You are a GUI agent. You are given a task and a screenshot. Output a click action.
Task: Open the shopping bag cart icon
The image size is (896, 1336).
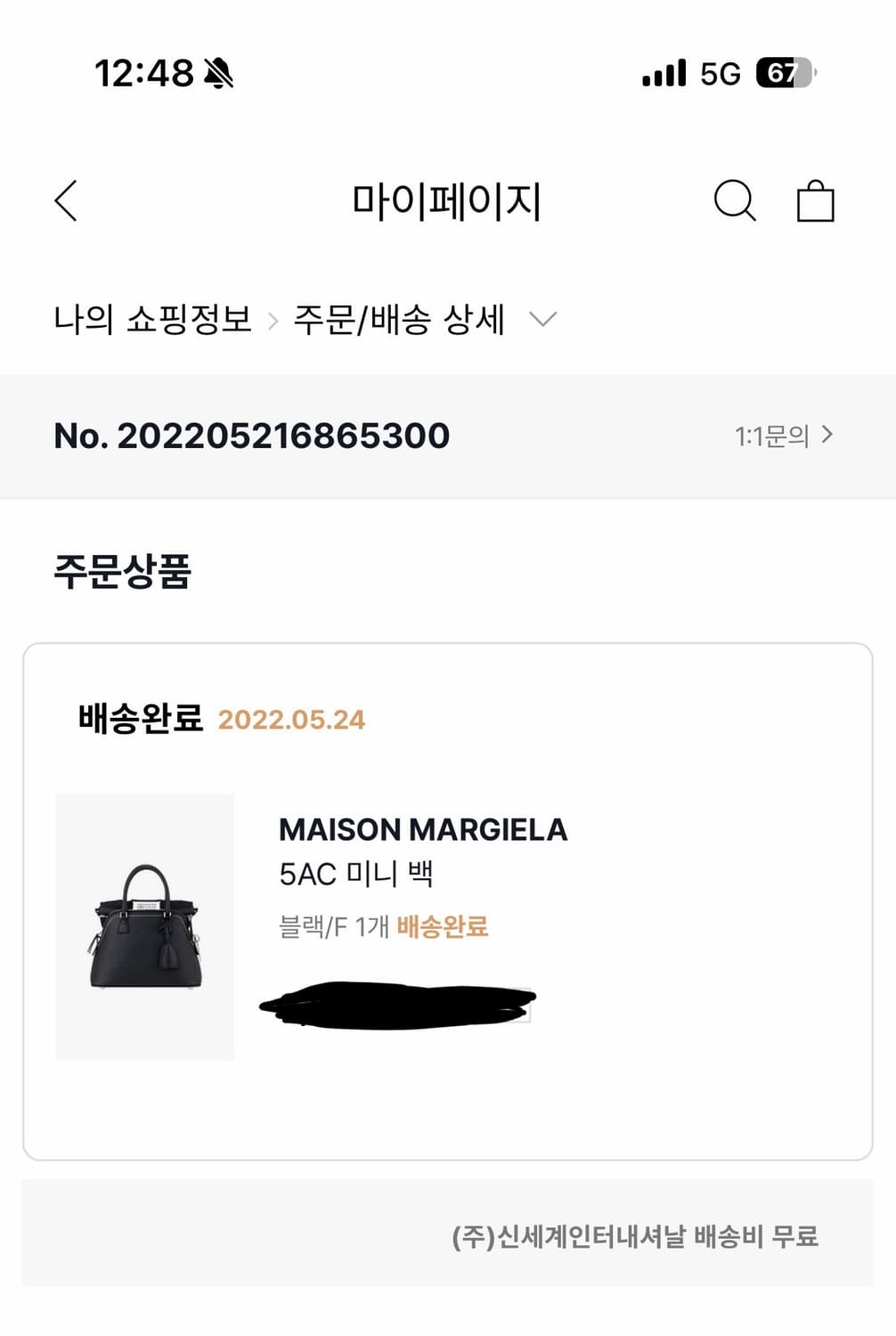coord(812,201)
